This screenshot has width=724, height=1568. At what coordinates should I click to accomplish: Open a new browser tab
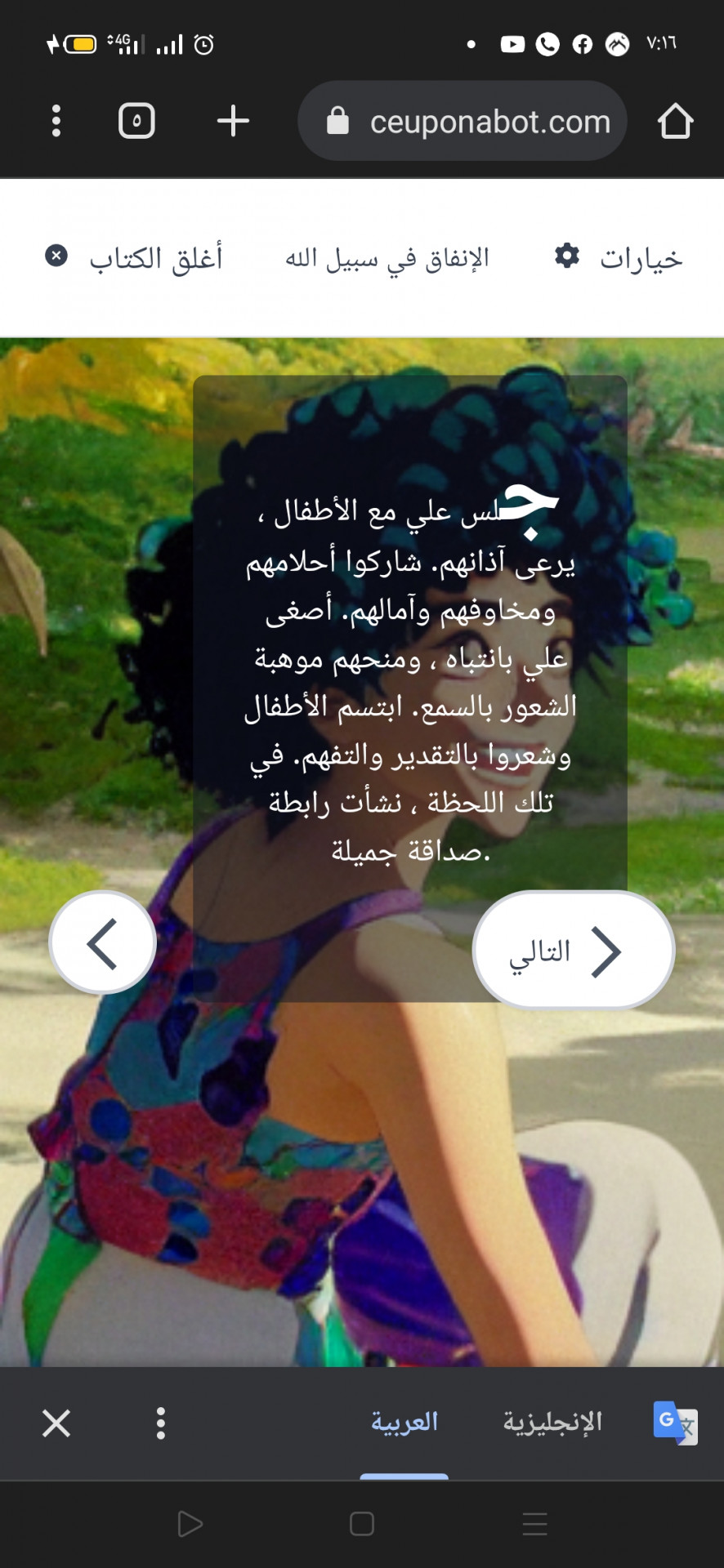coord(233,121)
